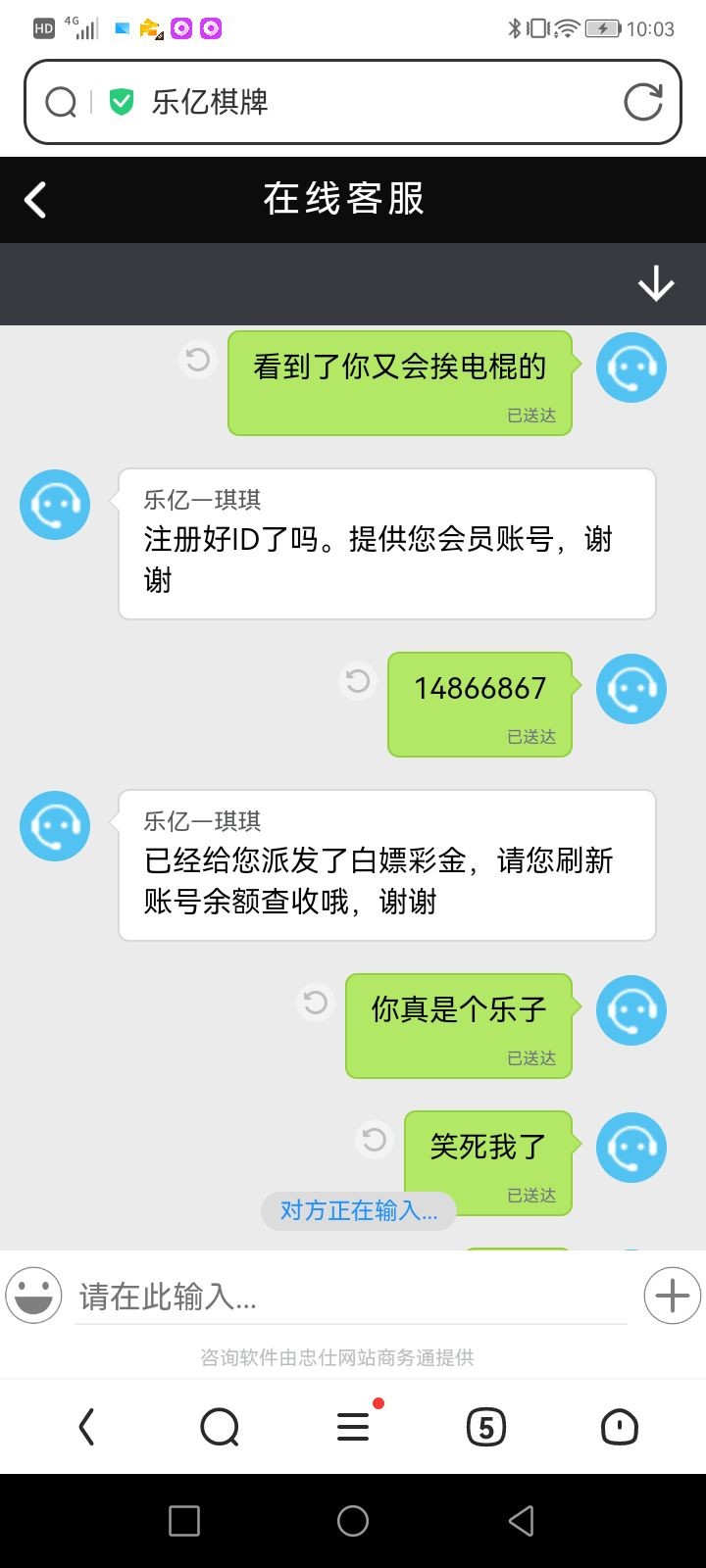Image resolution: width=706 pixels, height=1568 pixels.
Task: Open the emoji picker
Action: pos(34,1296)
